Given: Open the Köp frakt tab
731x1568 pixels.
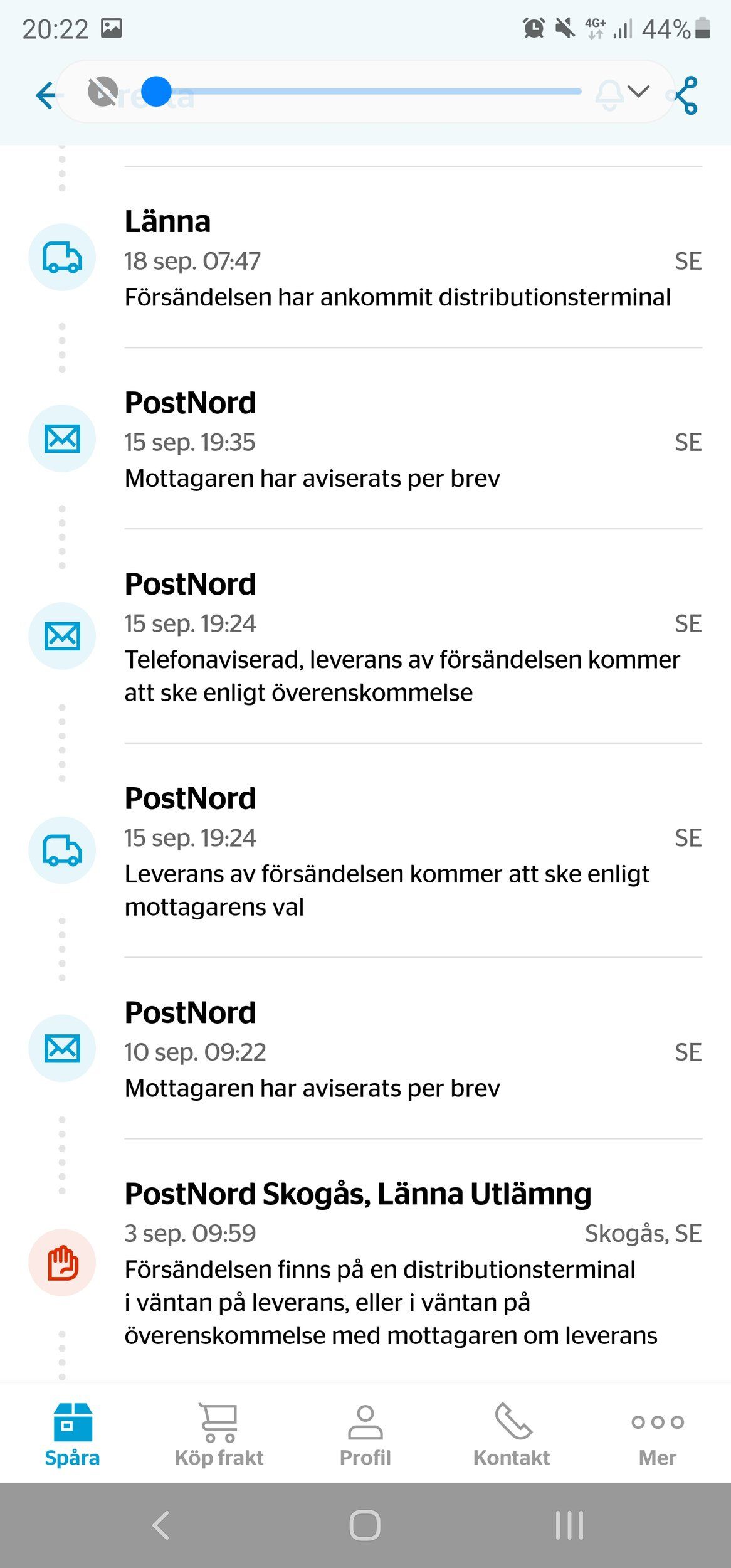Looking at the screenshot, I should click(x=219, y=1434).
